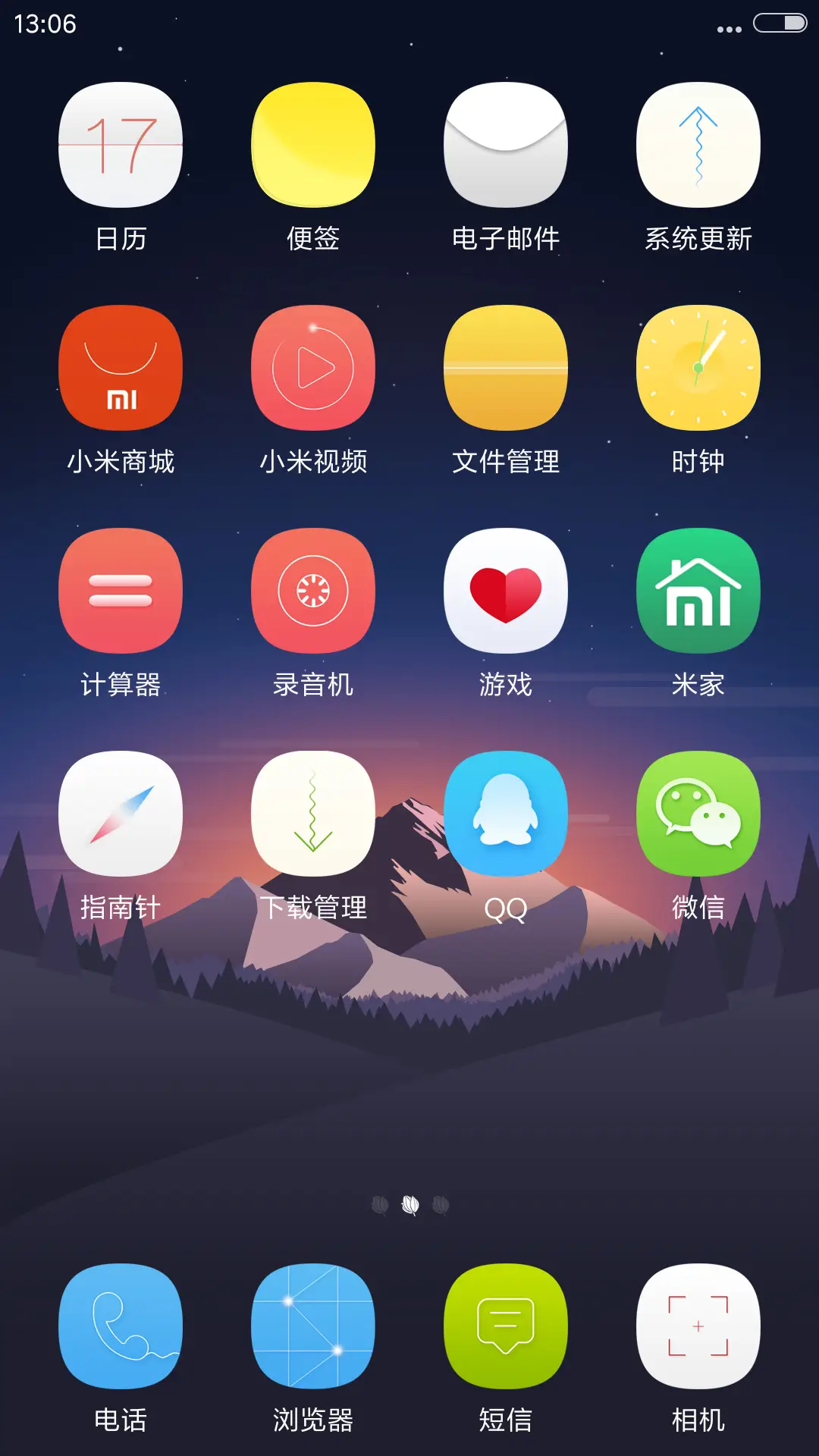The height and width of the screenshot is (1456, 819).
Task: Open the Calendar (日历) app
Action: pyautogui.click(x=120, y=146)
